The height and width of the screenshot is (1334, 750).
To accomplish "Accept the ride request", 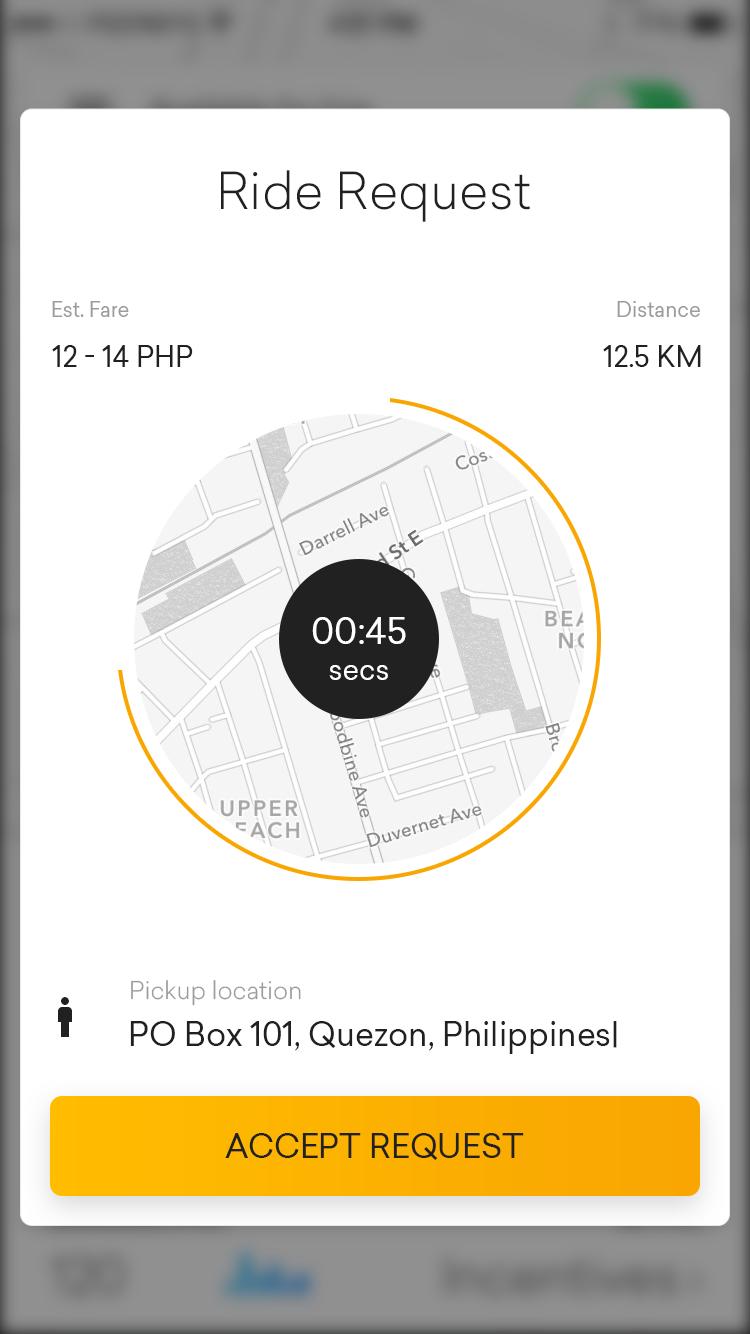I will point(375,1146).
